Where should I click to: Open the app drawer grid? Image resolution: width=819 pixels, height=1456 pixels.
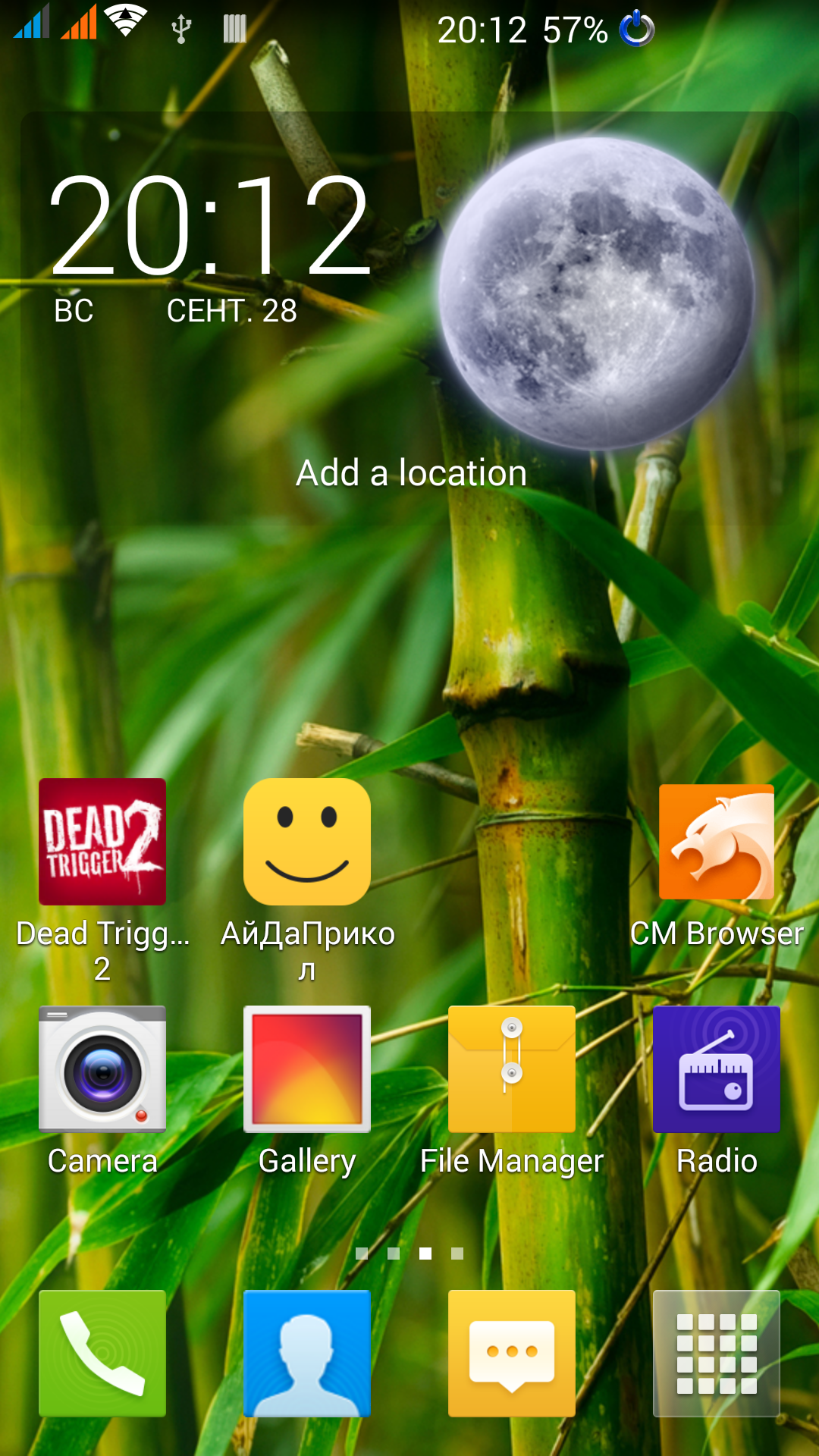(717, 1354)
